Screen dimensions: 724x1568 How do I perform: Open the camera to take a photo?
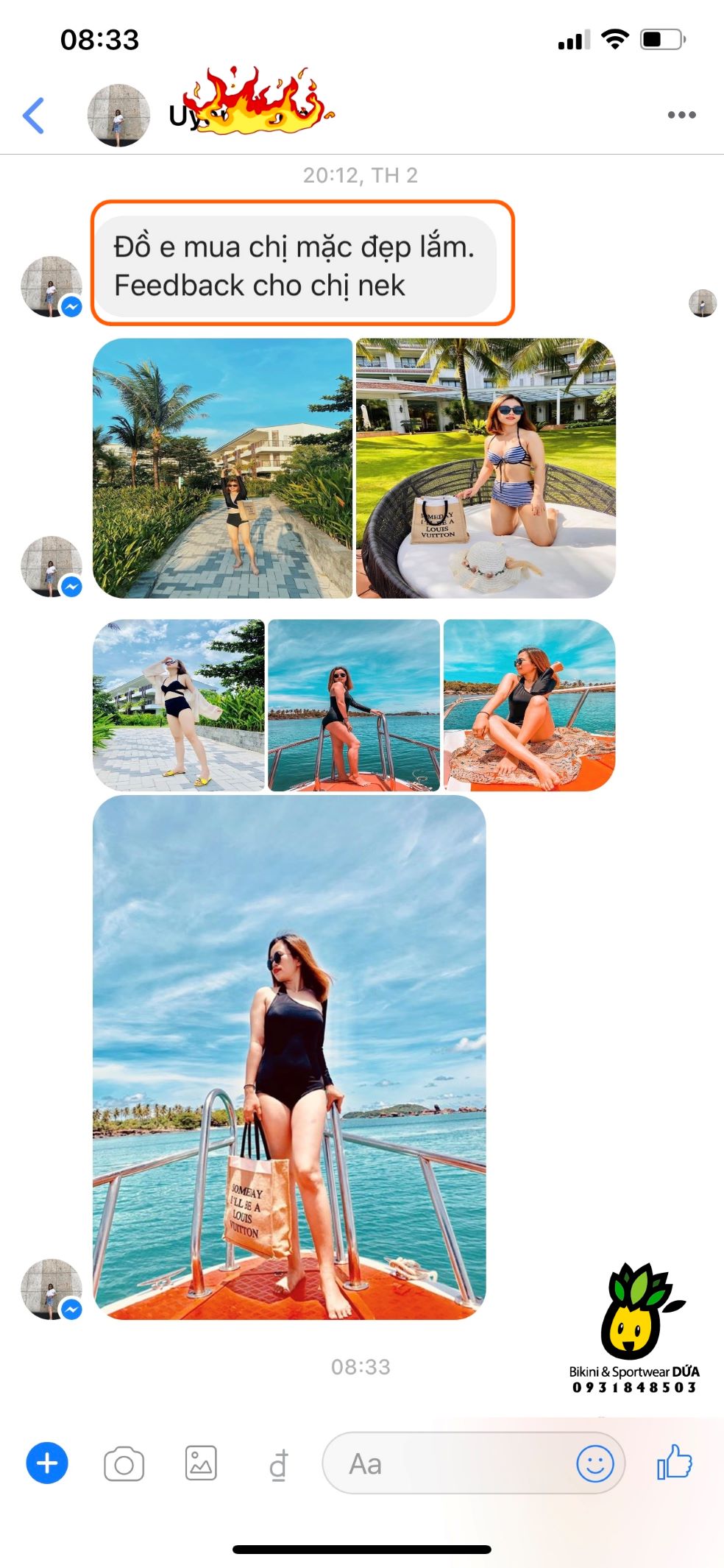click(124, 1463)
